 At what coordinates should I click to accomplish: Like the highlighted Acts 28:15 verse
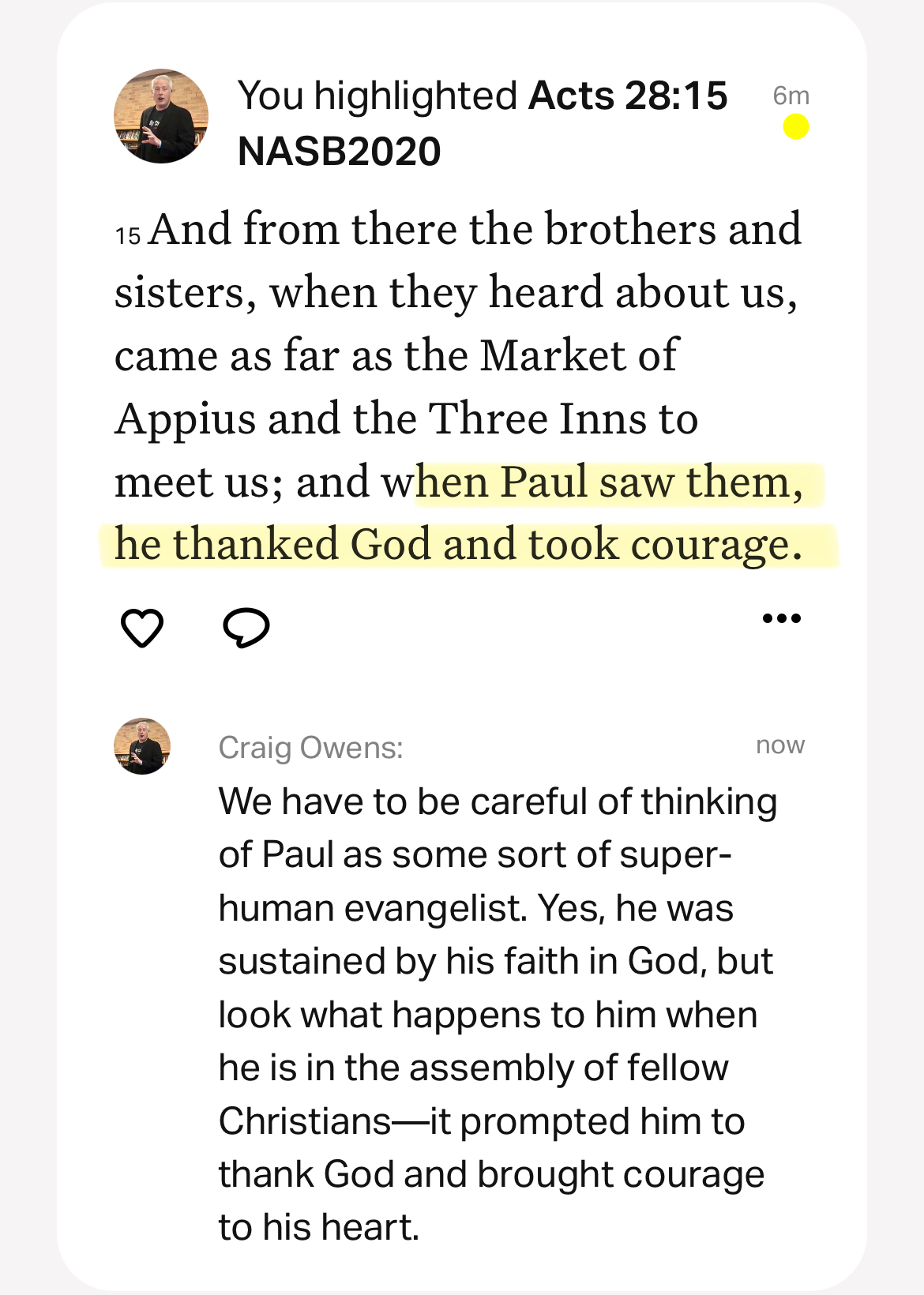[142, 629]
